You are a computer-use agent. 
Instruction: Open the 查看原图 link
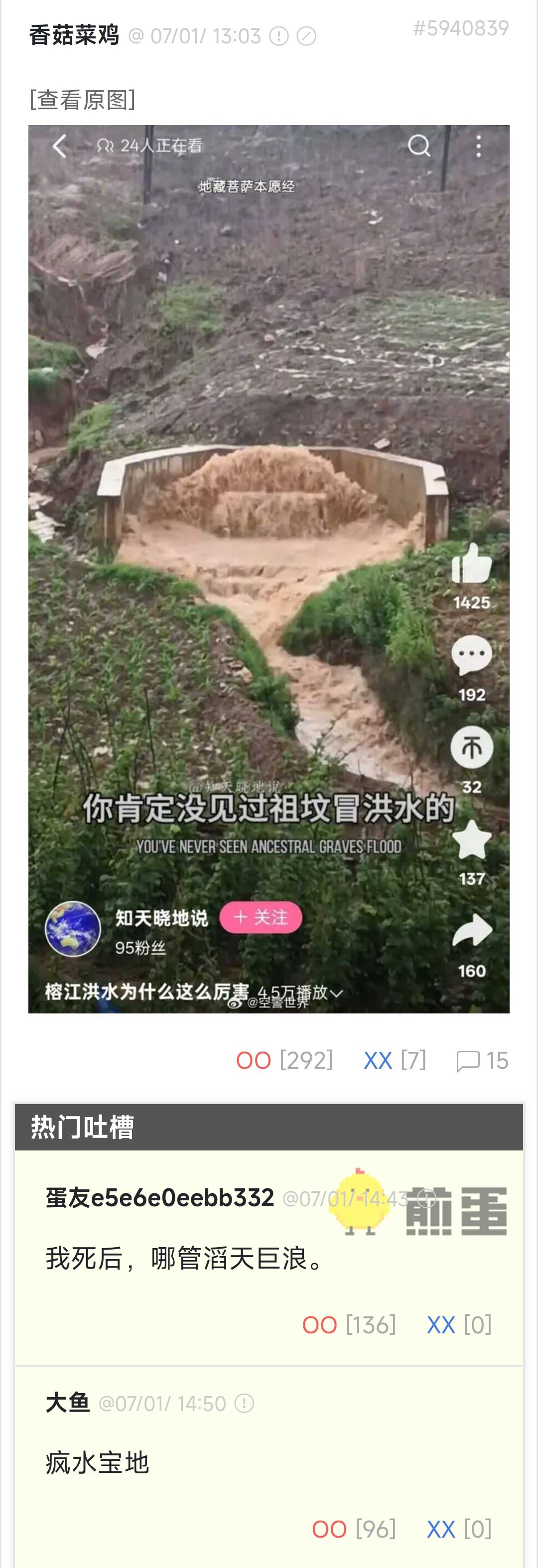tap(82, 100)
